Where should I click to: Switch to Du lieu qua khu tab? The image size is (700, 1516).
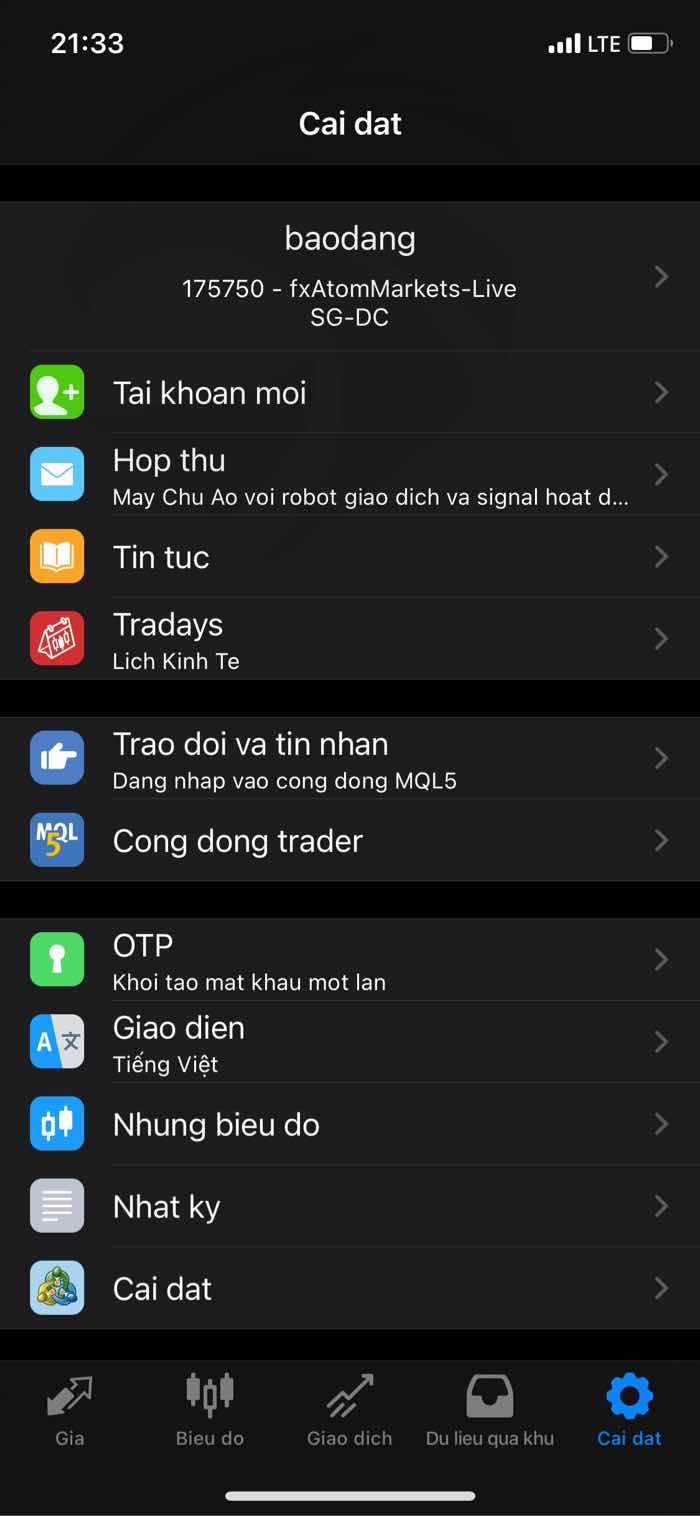pos(490,1410)
